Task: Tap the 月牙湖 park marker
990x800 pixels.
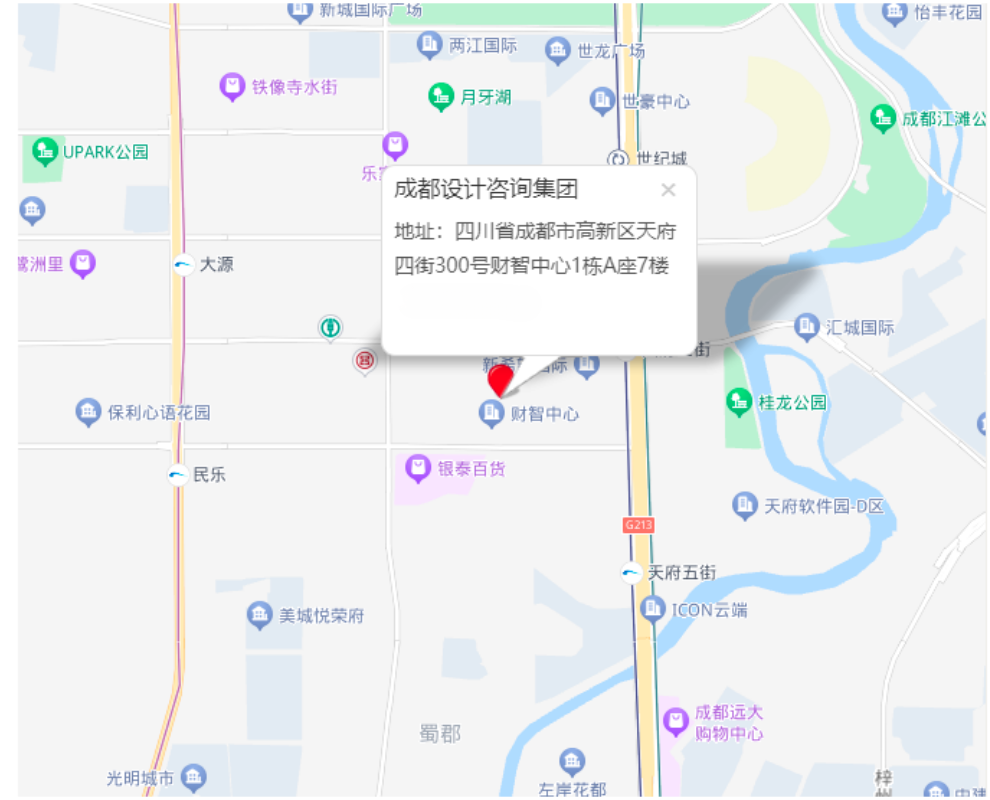Action: pyautogui.click(x=441, y=97)
